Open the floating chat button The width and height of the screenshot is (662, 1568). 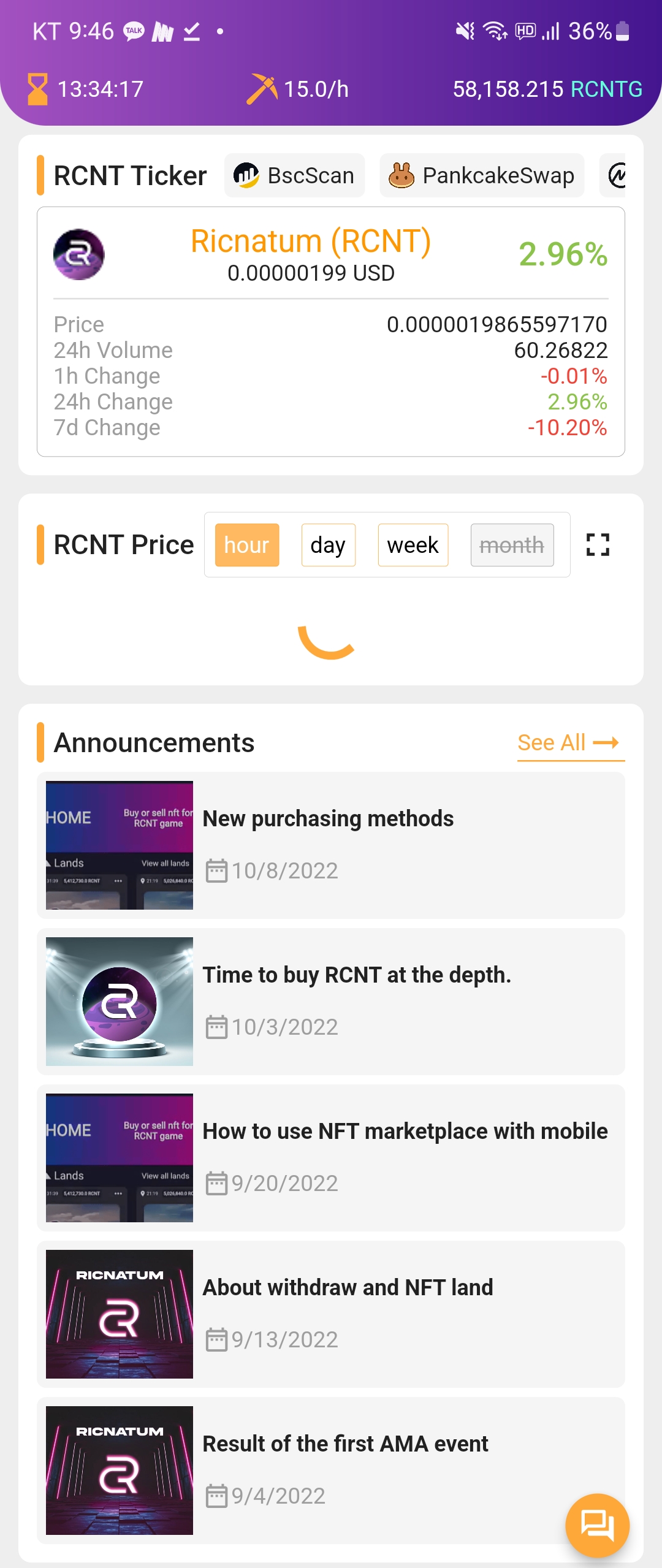[597, 1524]
